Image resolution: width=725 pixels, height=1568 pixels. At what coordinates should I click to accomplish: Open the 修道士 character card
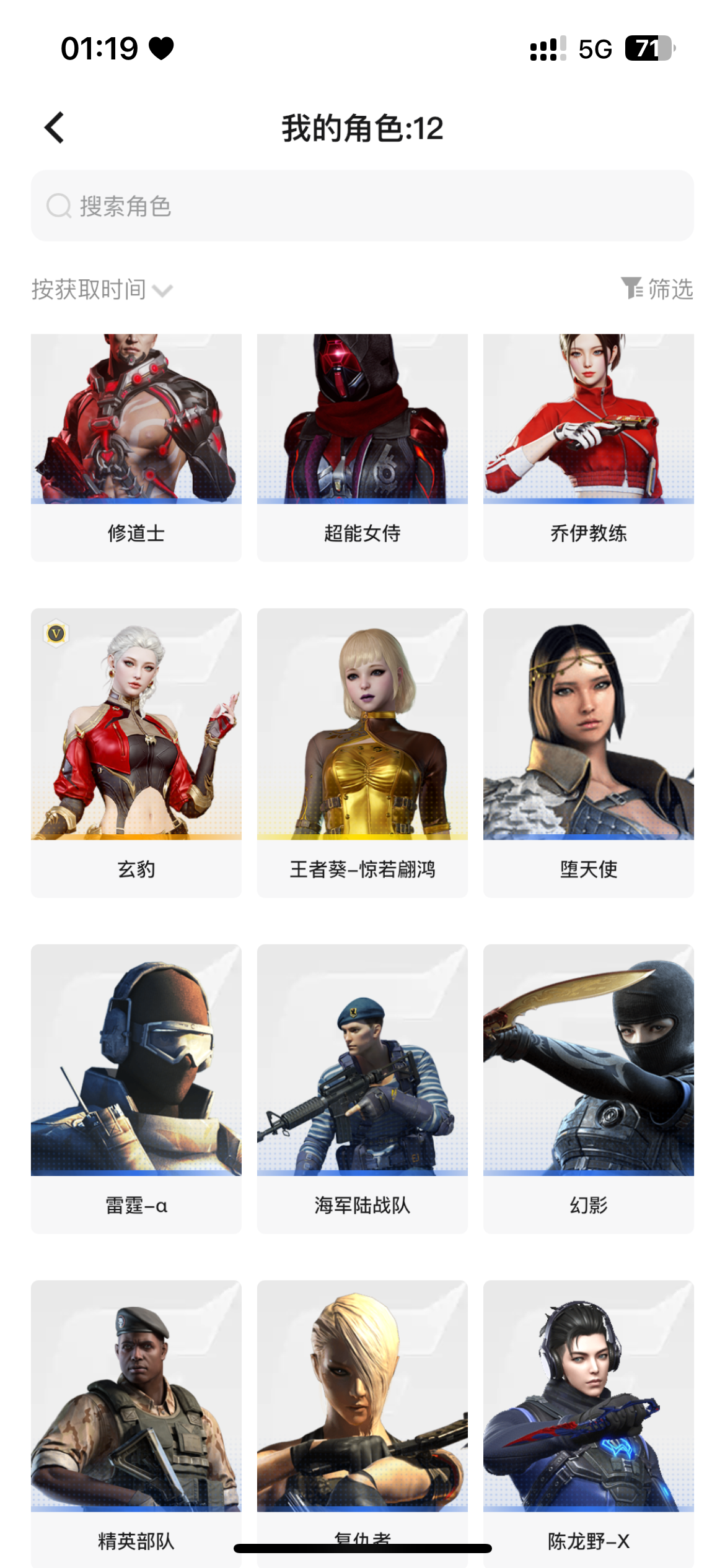pyautogui.click(x=136, y=447)
